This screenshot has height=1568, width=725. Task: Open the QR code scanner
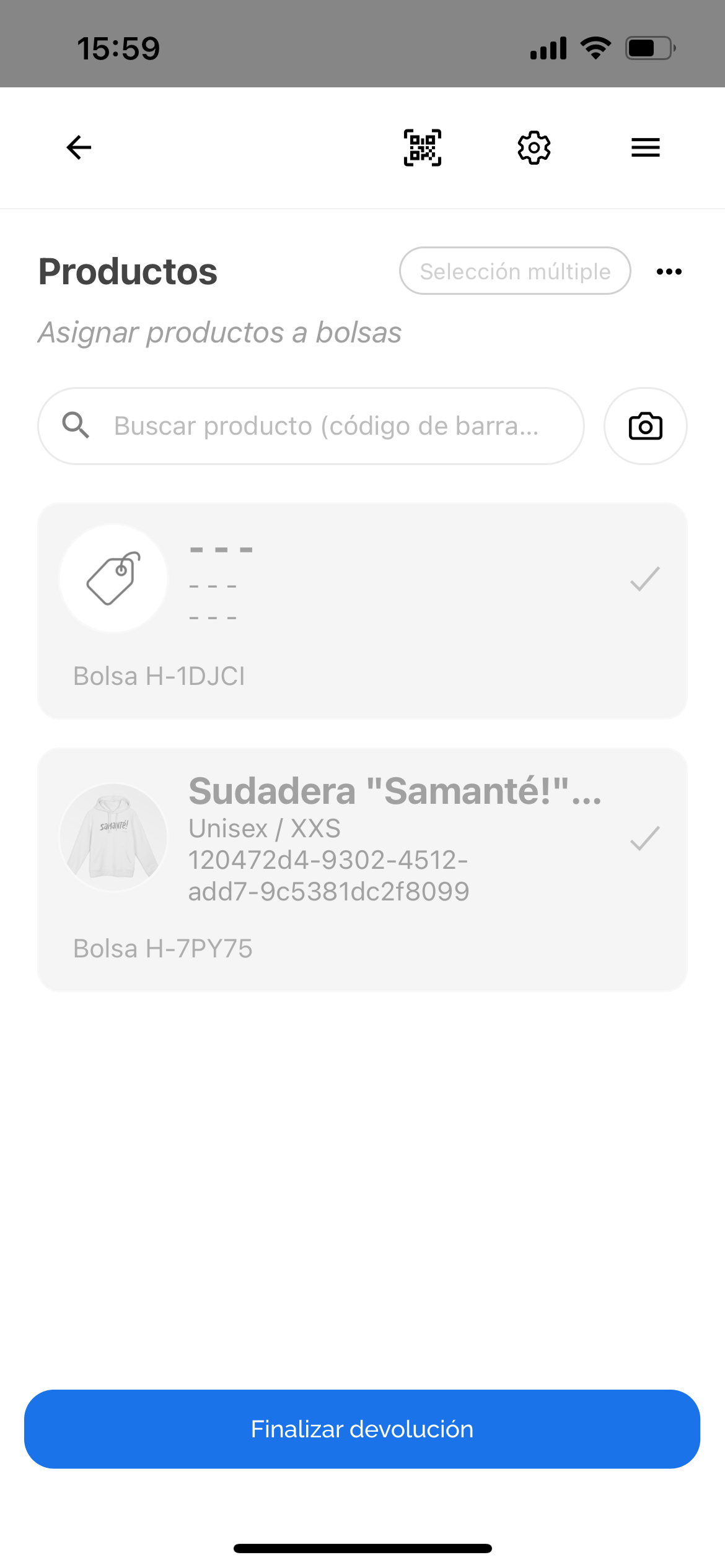pyautogui.click(x=423, y=147)
